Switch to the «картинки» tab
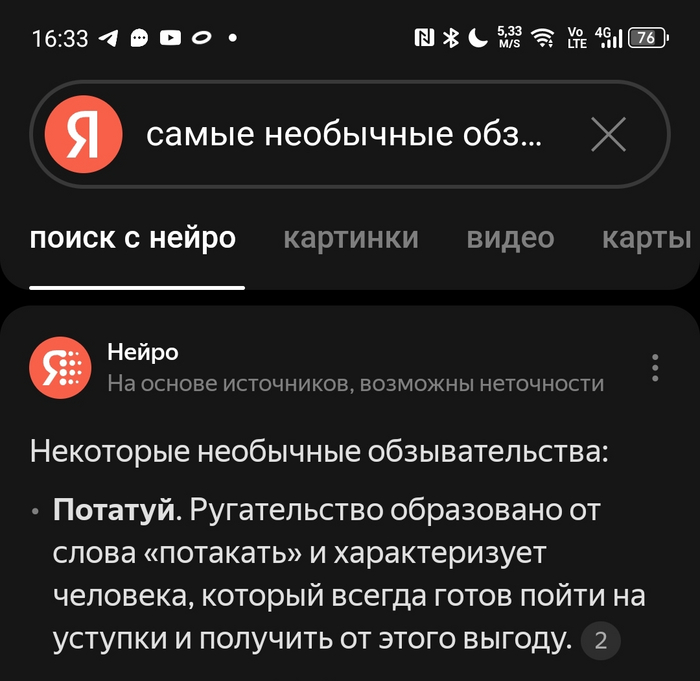700x681 pixels. pos(350,238)
